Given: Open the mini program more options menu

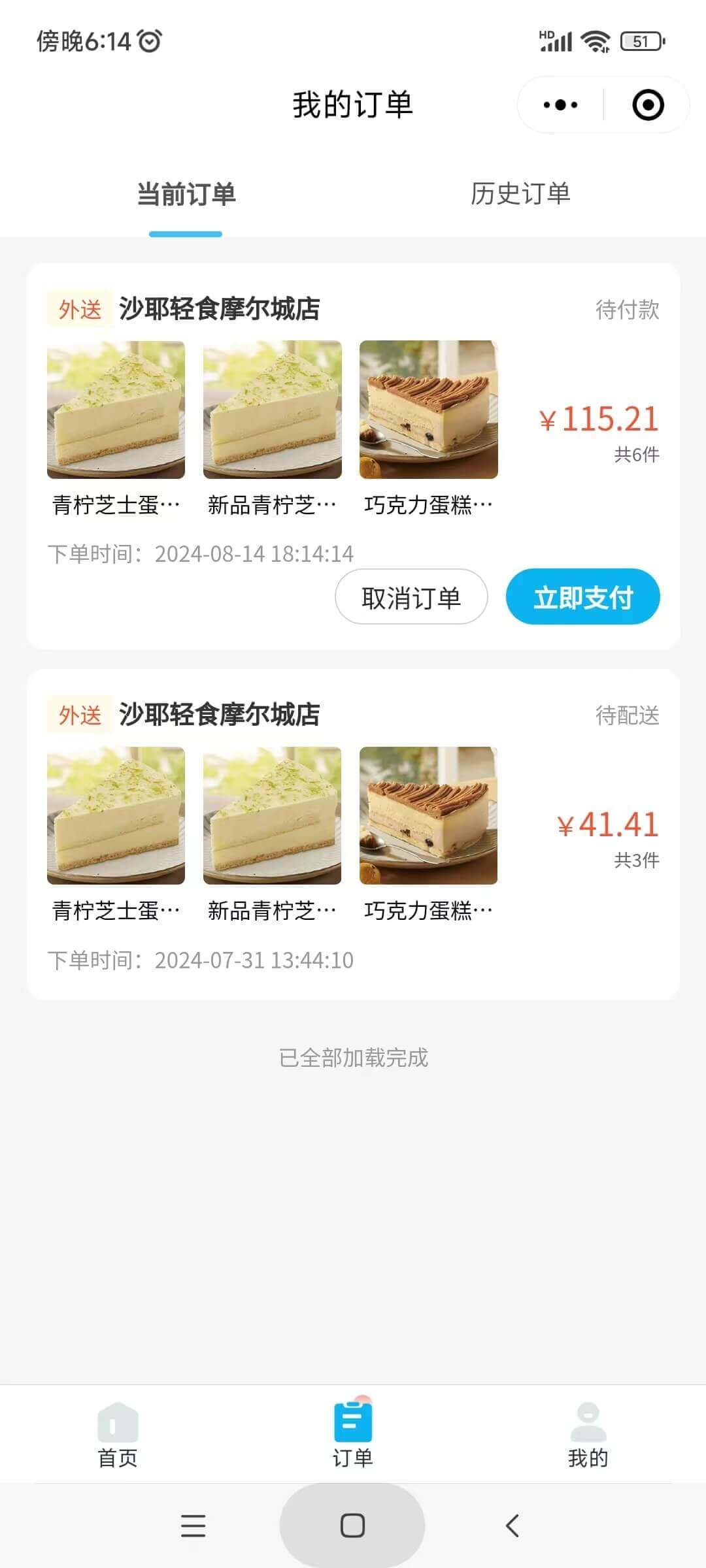Looking at the screenshot, I should pos(560,105).
